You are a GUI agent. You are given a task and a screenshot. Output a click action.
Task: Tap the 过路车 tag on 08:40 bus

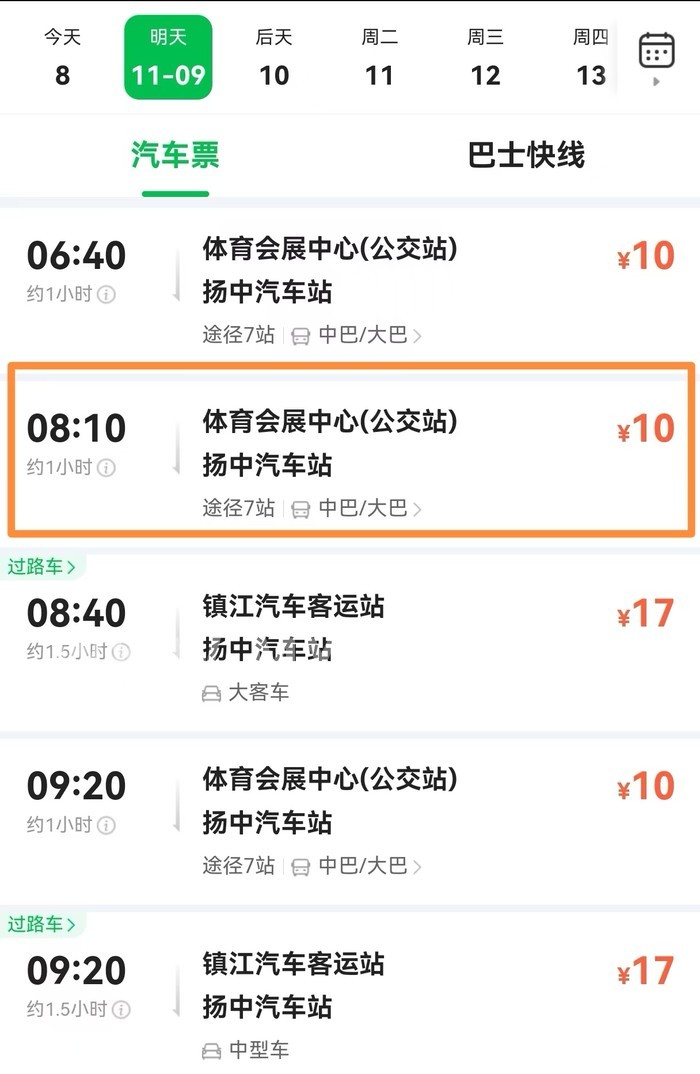coord(42,567)
